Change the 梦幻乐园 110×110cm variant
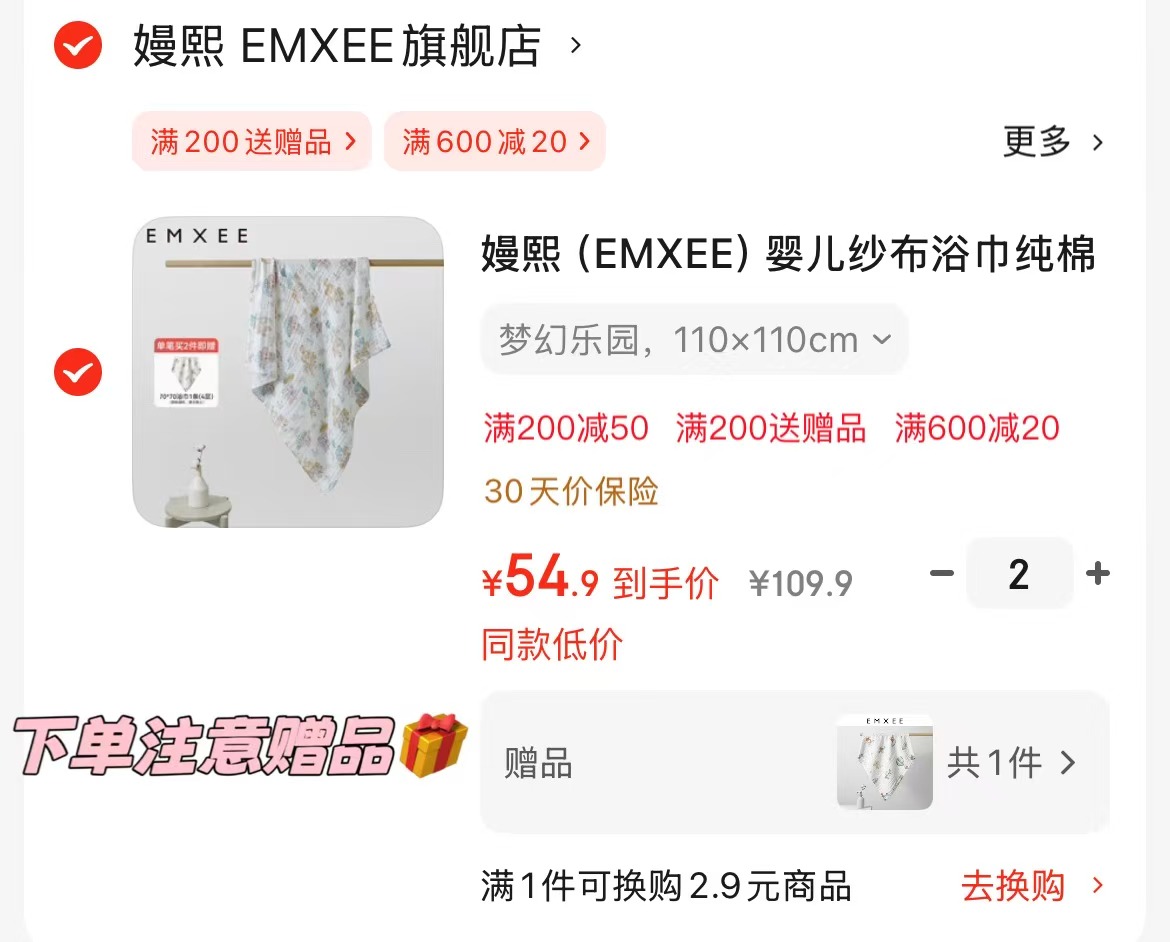 click(x=694, y=340)
